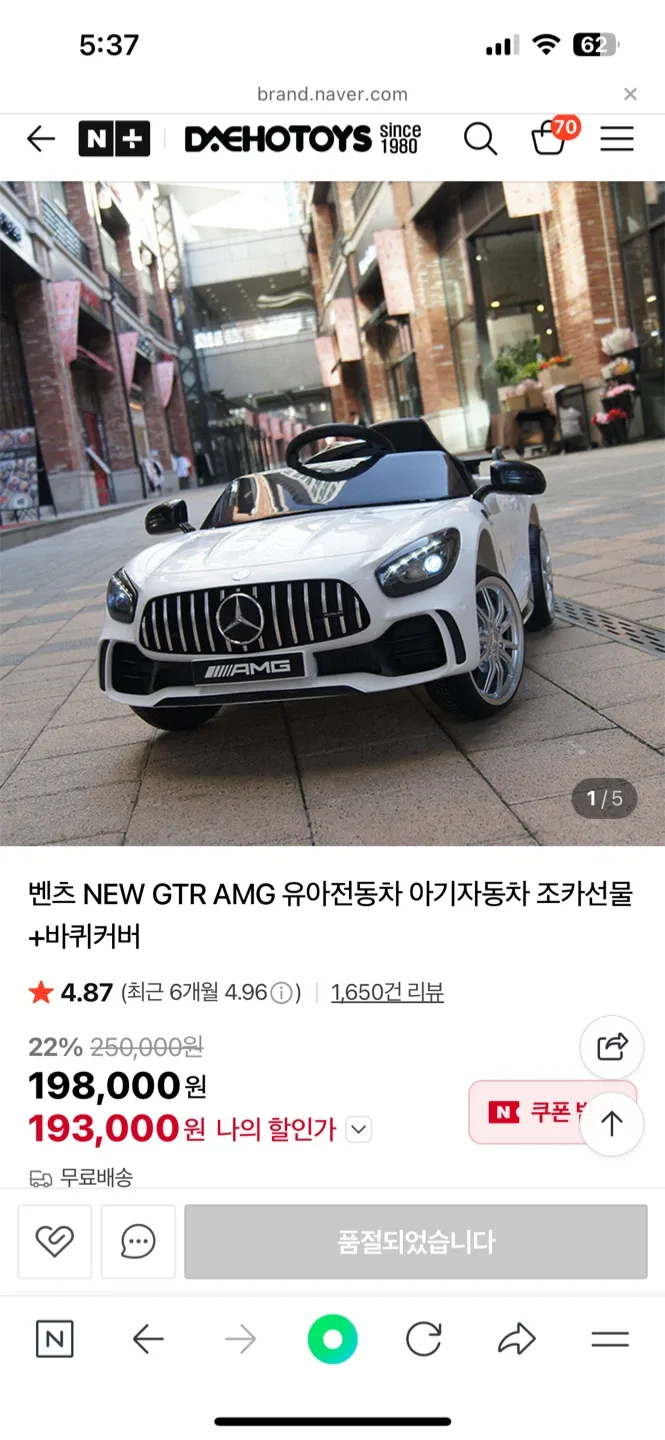This screenshot has width=665, height=1440.
Task: Open the N+ membership badge
Action: pyautogui.click(x=114, y=139)
